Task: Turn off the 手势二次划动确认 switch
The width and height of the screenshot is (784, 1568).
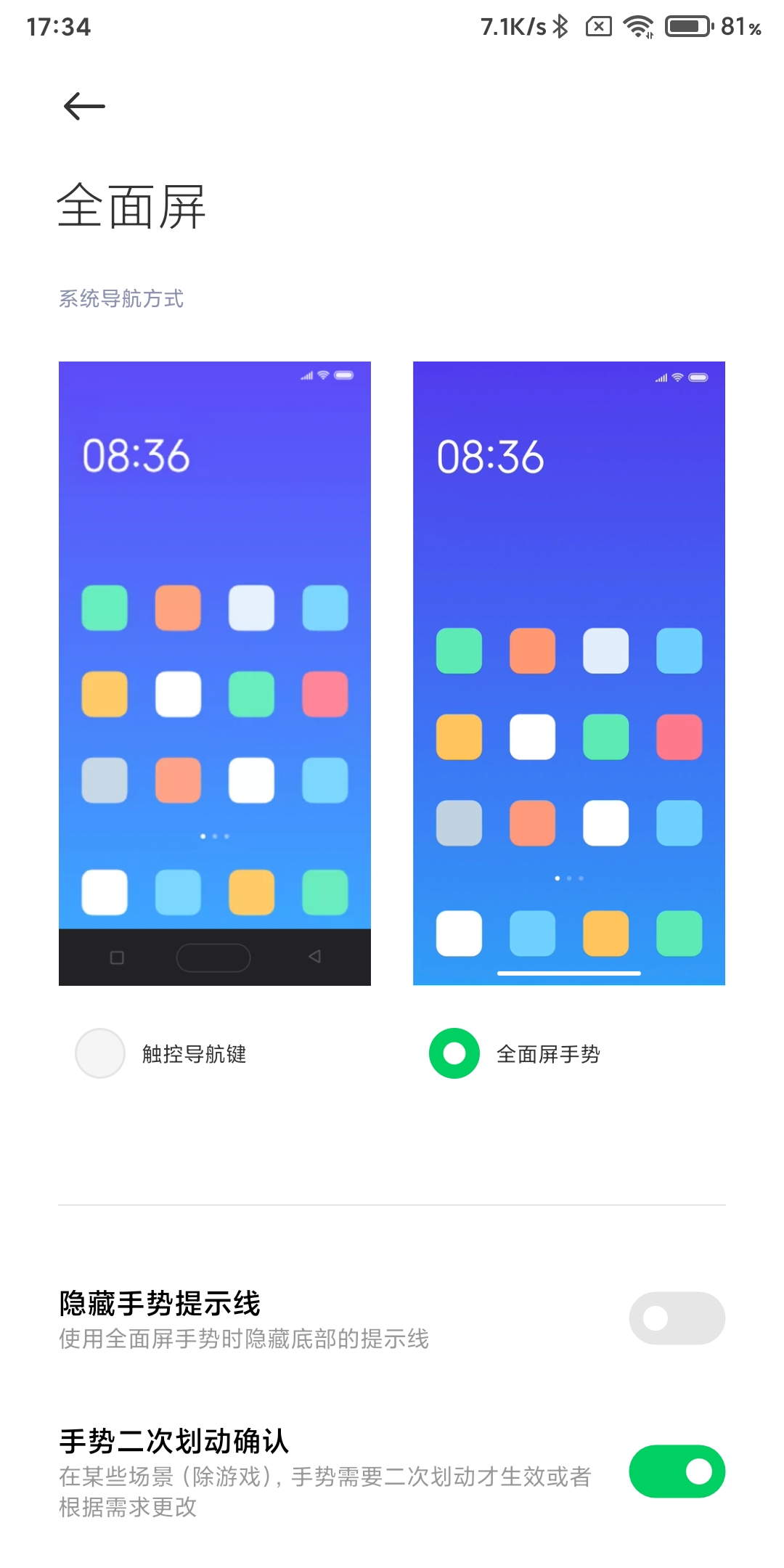Action: pyautogui.click(x=677, y=1471)
